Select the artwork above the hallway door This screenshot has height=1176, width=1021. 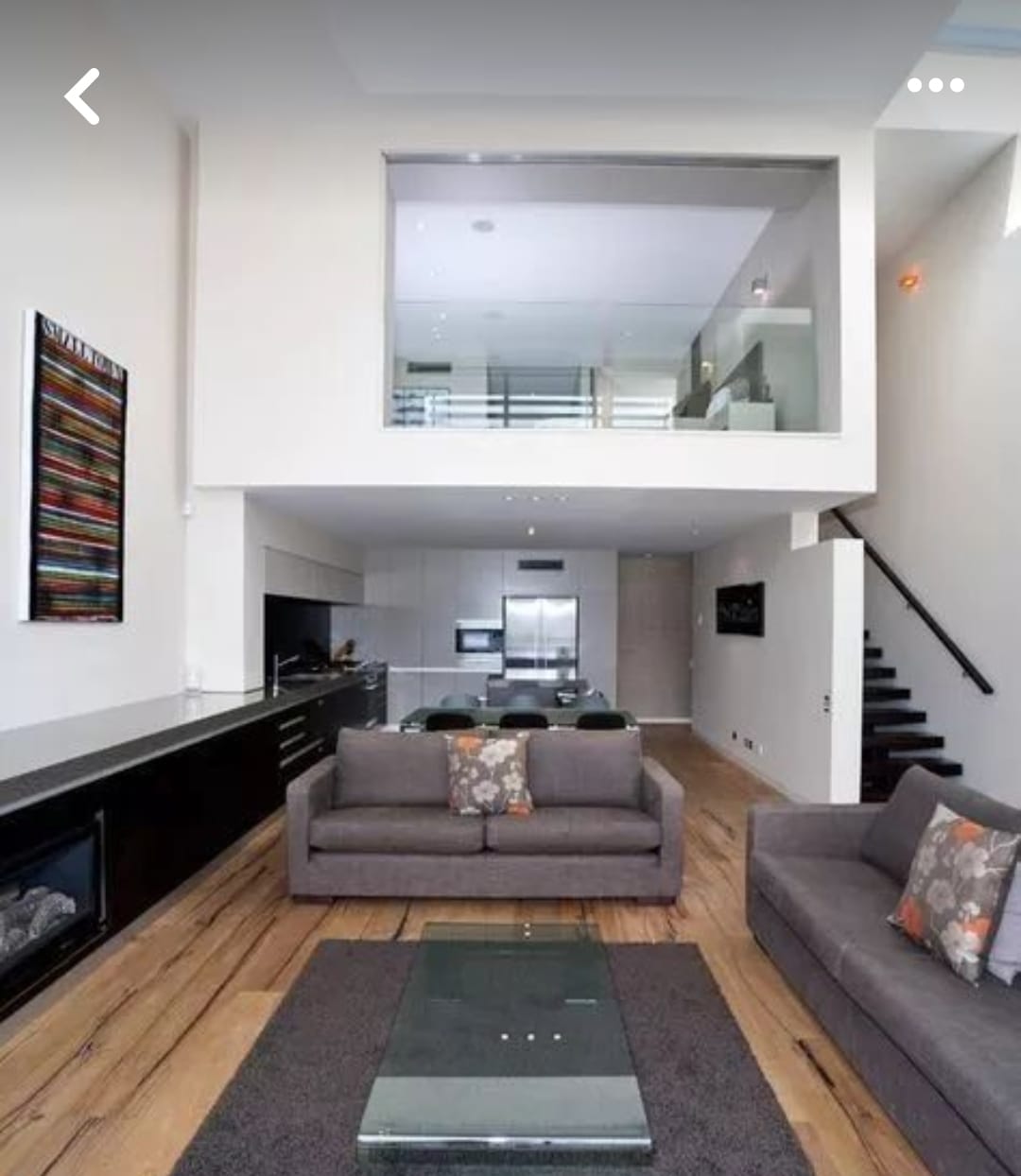(739, 610)
